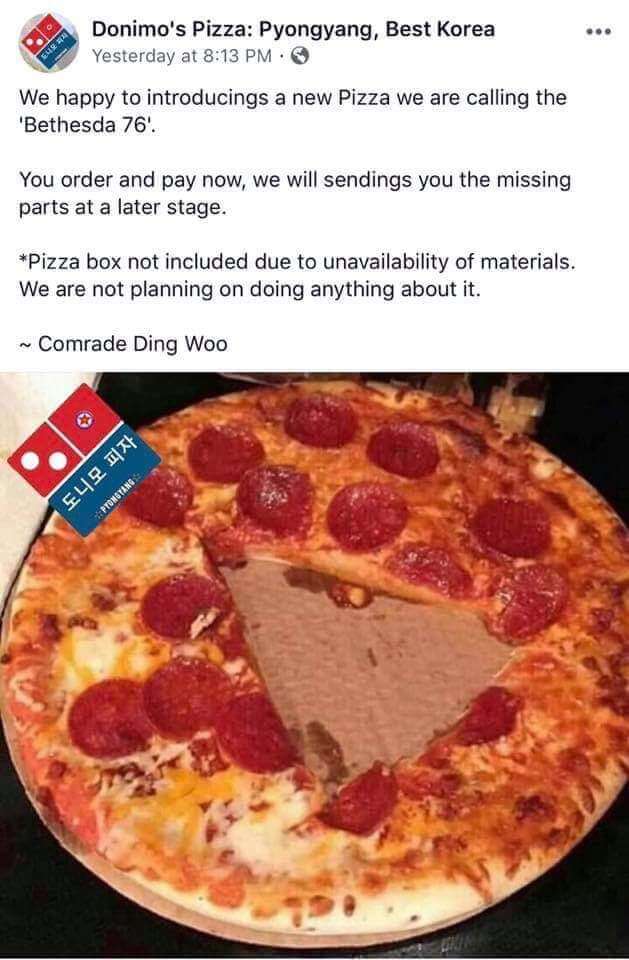Open the Donimo's Pizza profile picture
The height and width of the screenshot is (960, 629).
46,42
